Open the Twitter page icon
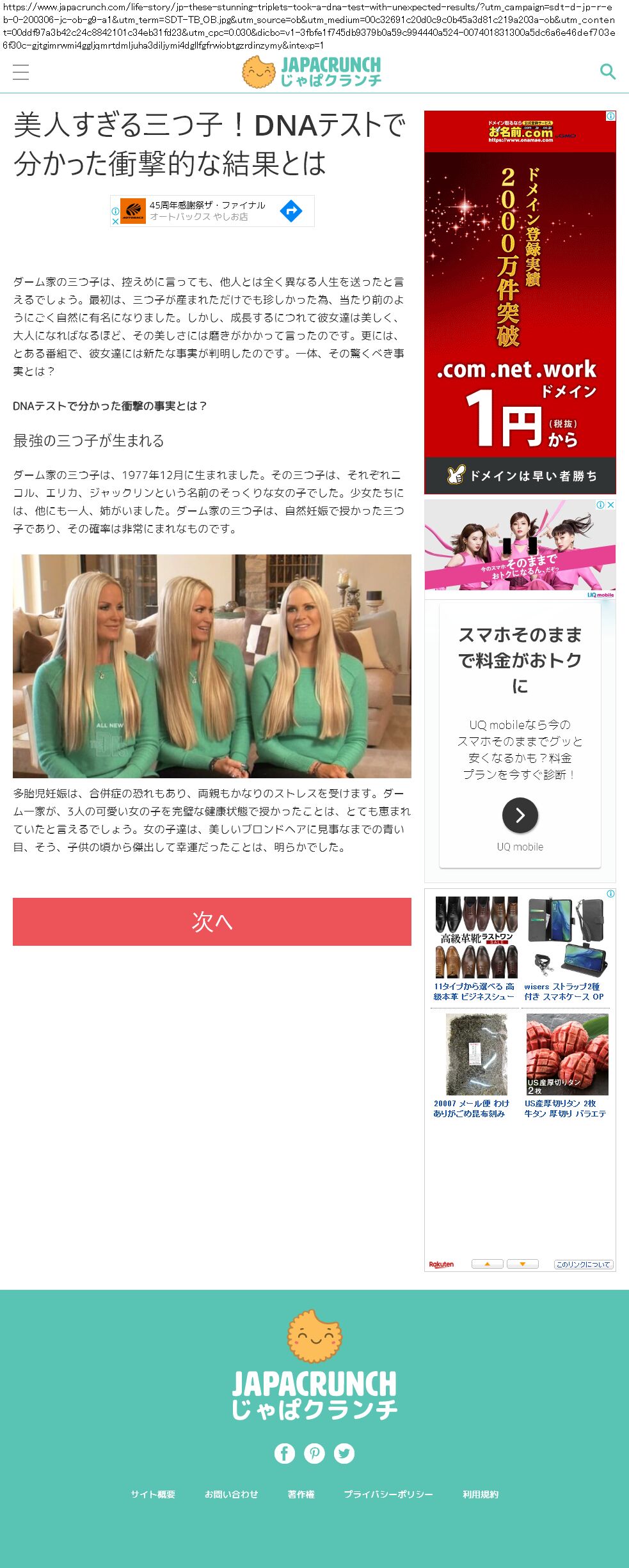629x1568 pixels. 344,1454
